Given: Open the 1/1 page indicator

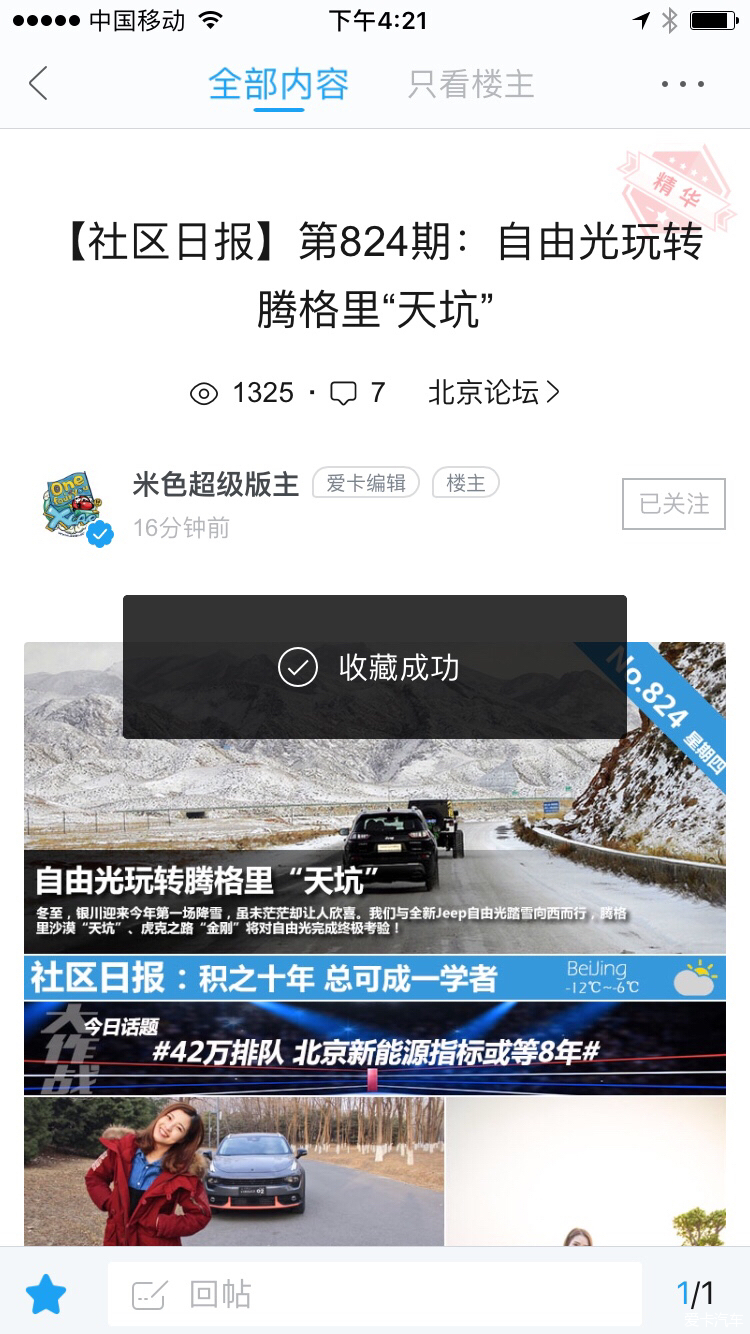Looking at the screenshot, I should coord(694,1294).
